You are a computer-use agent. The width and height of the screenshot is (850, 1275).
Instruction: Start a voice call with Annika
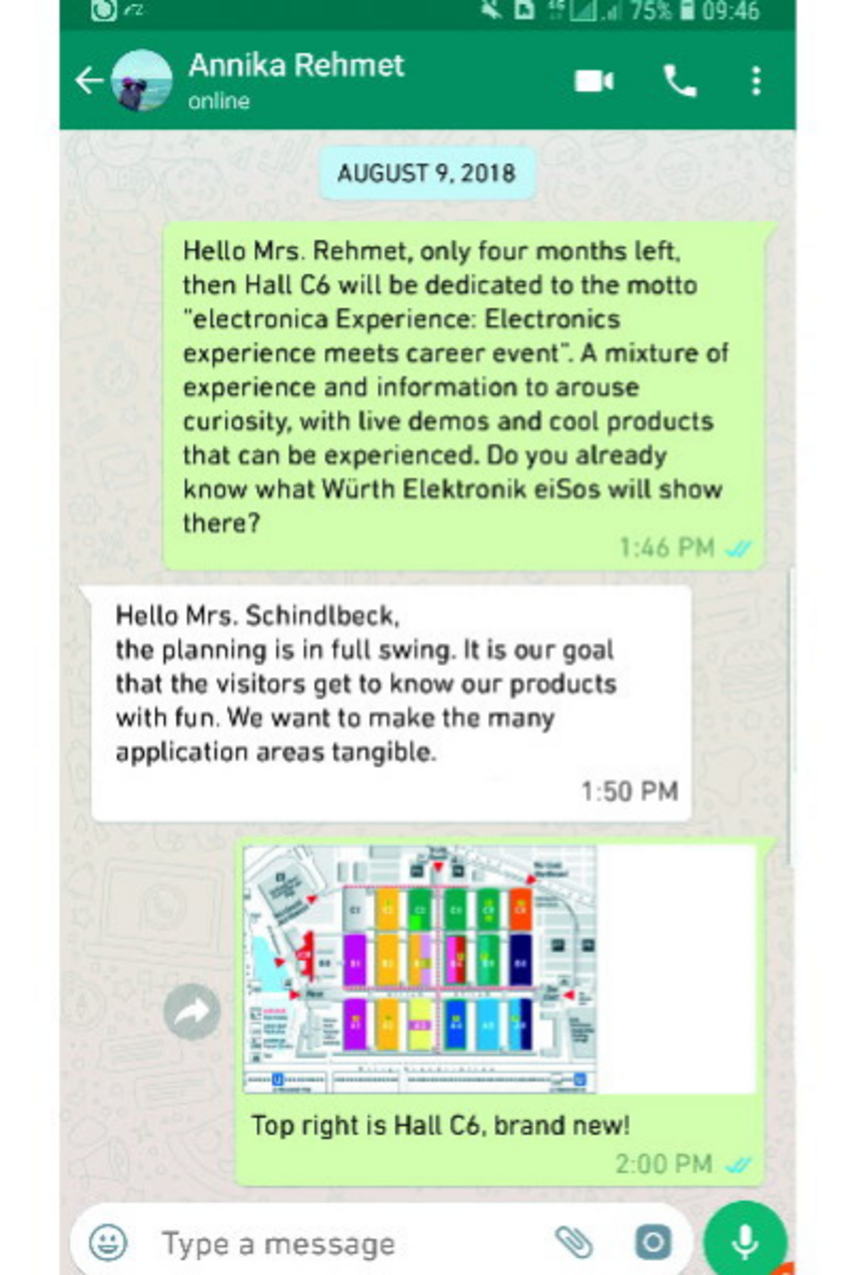[680, 81]
